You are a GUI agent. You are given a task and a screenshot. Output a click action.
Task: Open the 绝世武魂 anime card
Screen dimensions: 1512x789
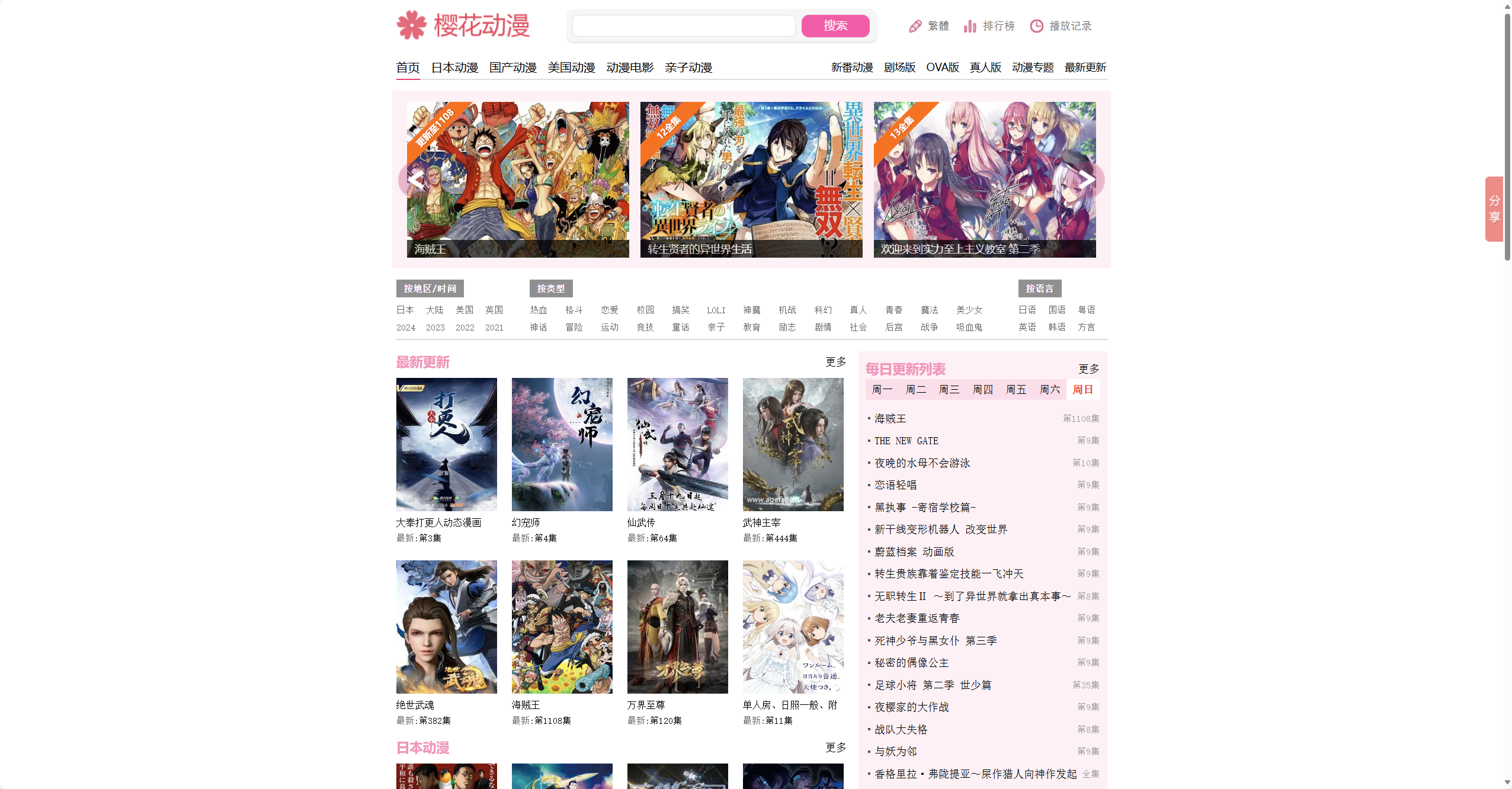(446, 627)
